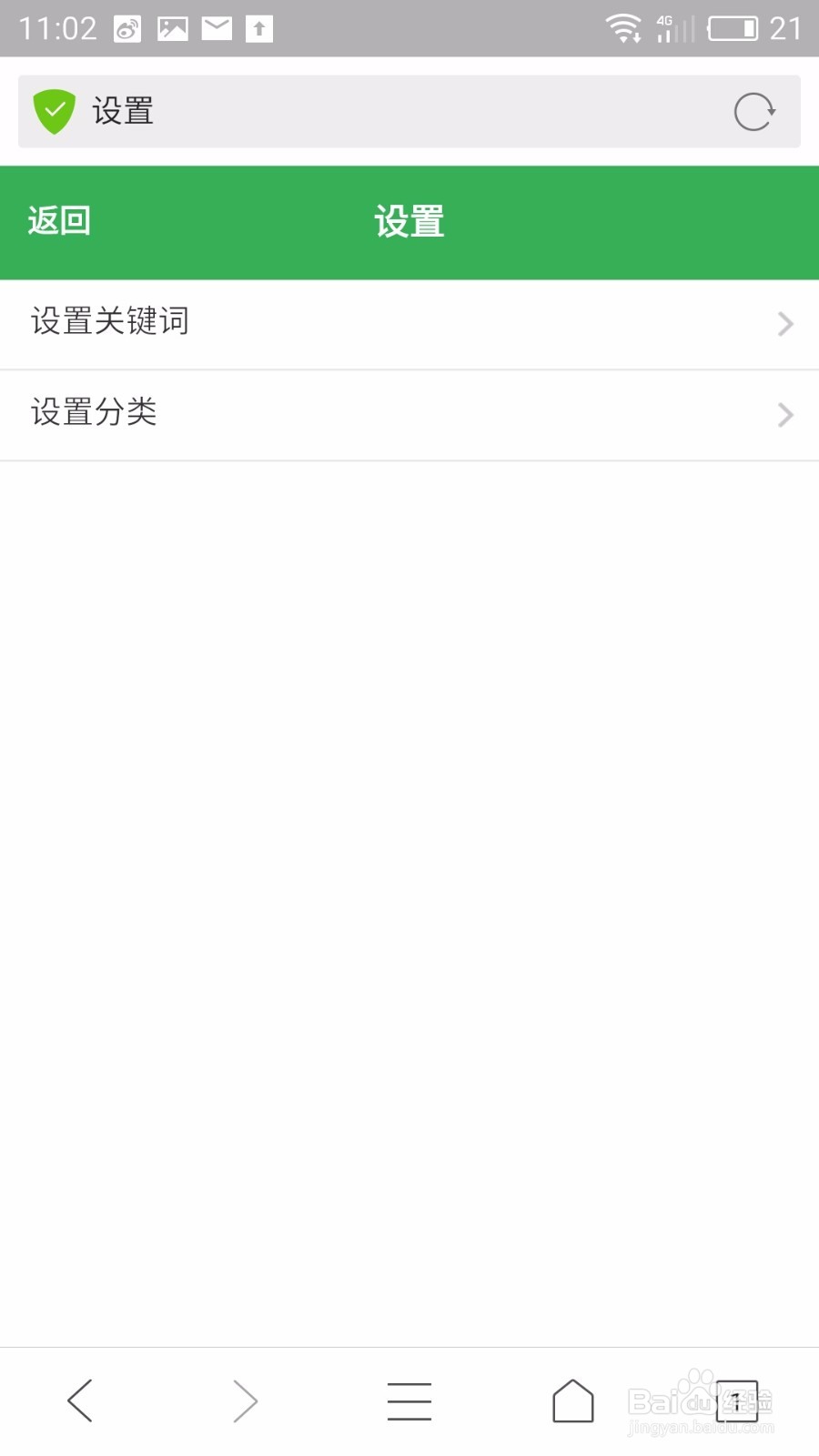The height and width of the screenshot is (1456, 819).
Task: Tap the 返回 back button
Action: (x=59, y=221)
